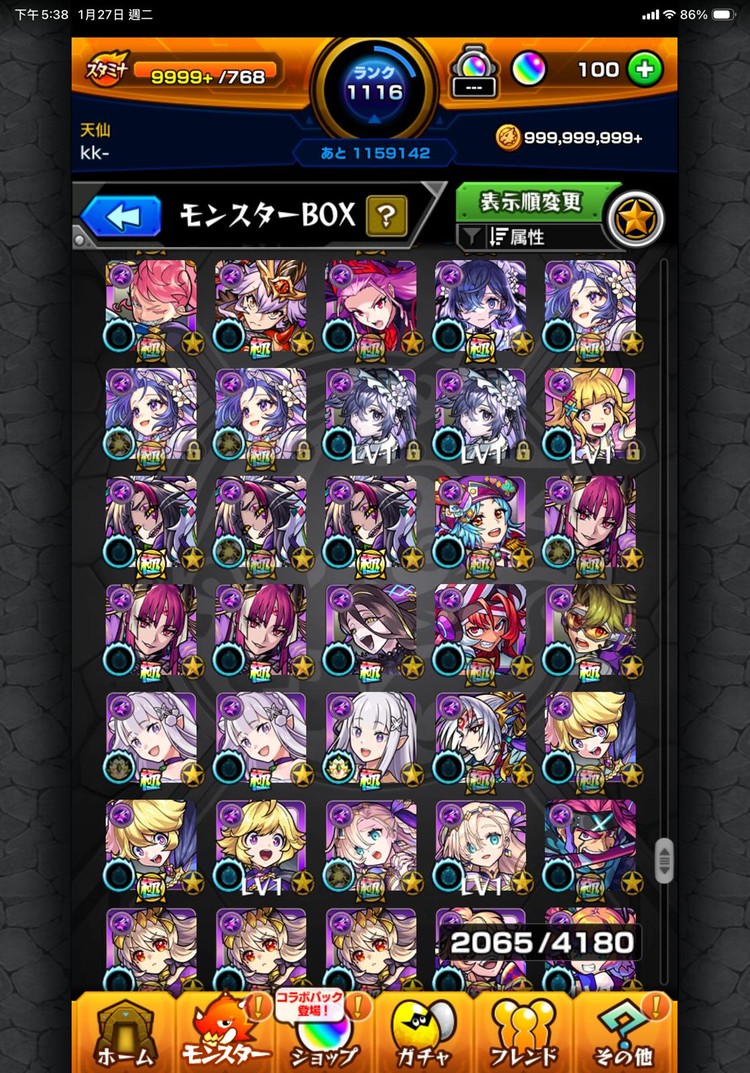
Task: Select the red-hooded monster with striped hat
Action: pos(480,629)
